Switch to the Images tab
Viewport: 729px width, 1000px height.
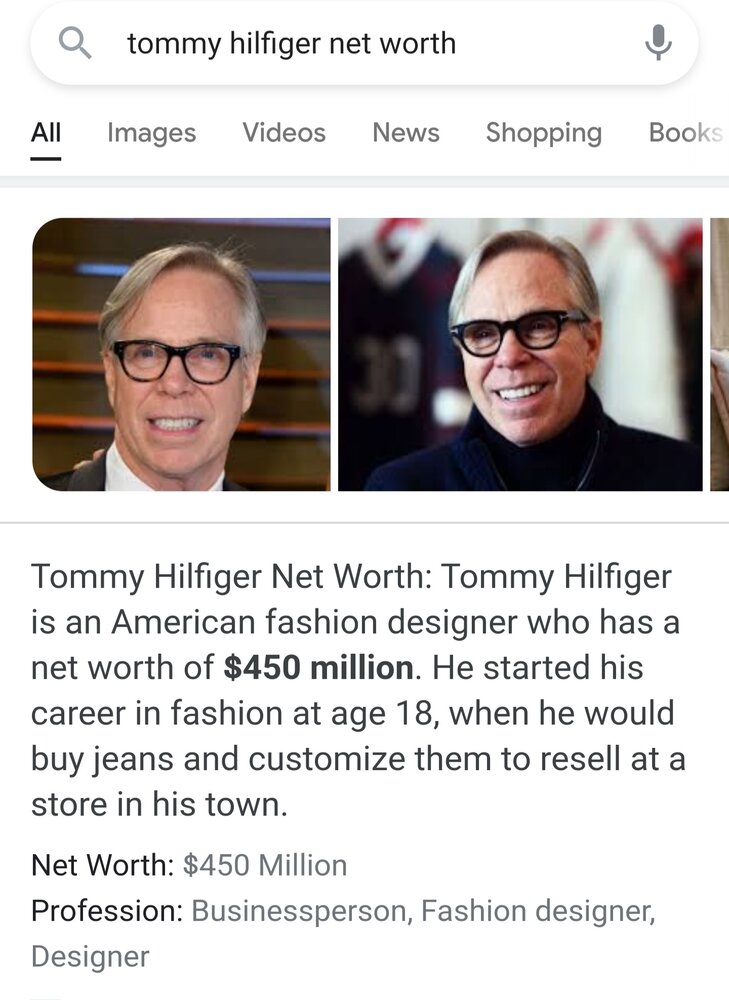pyautogui.click(x=151, y=132)
